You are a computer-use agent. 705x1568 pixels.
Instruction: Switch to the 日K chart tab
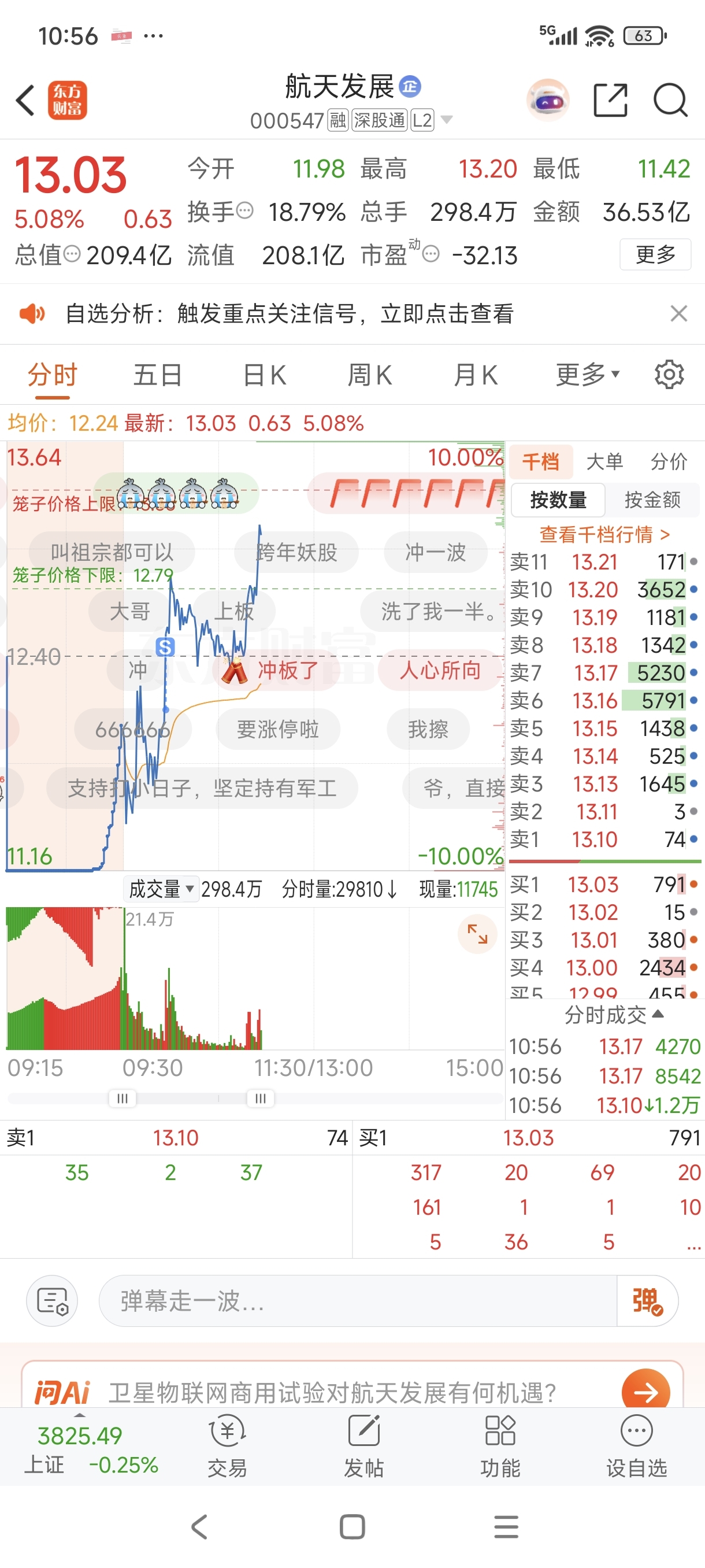click(264, 375)
